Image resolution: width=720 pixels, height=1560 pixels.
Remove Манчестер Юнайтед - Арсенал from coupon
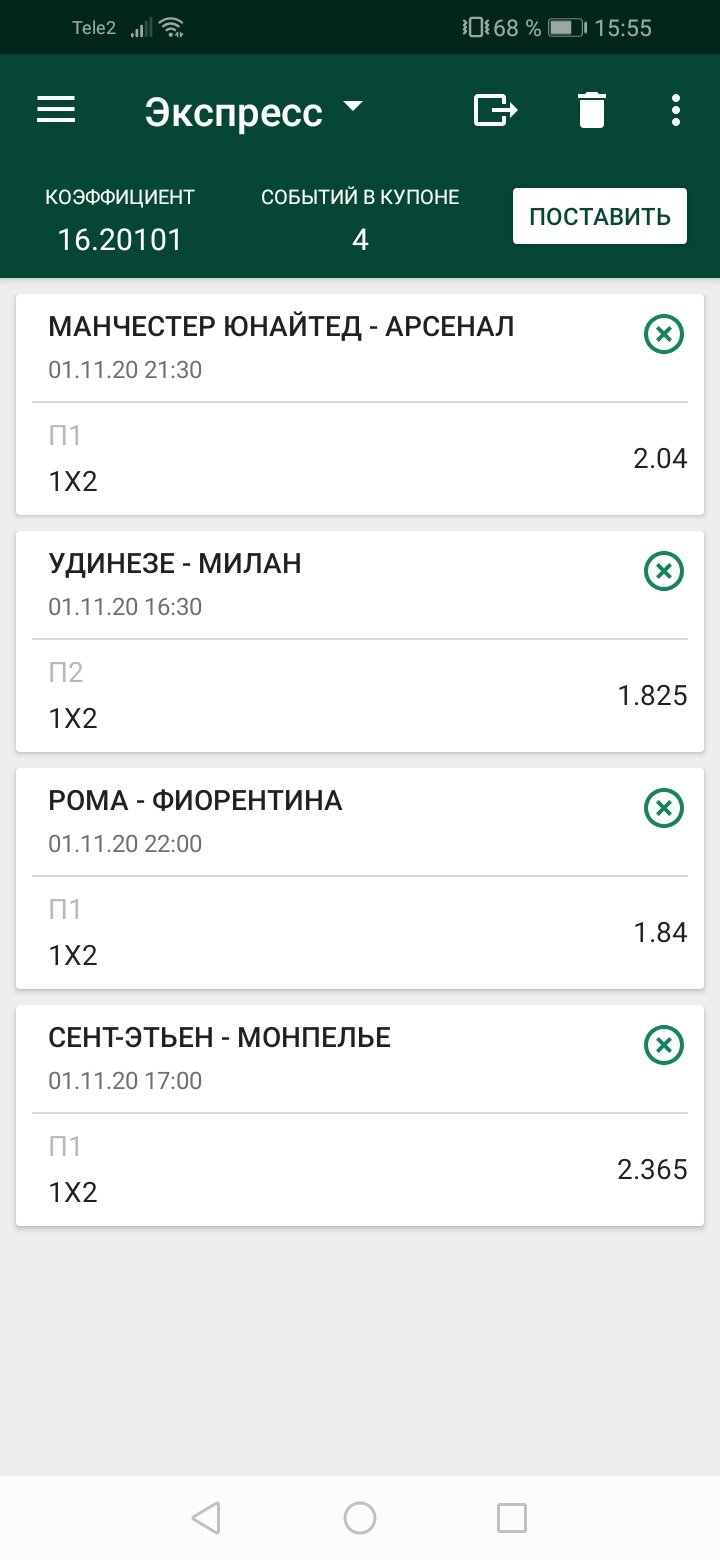(x=663, y=334)
